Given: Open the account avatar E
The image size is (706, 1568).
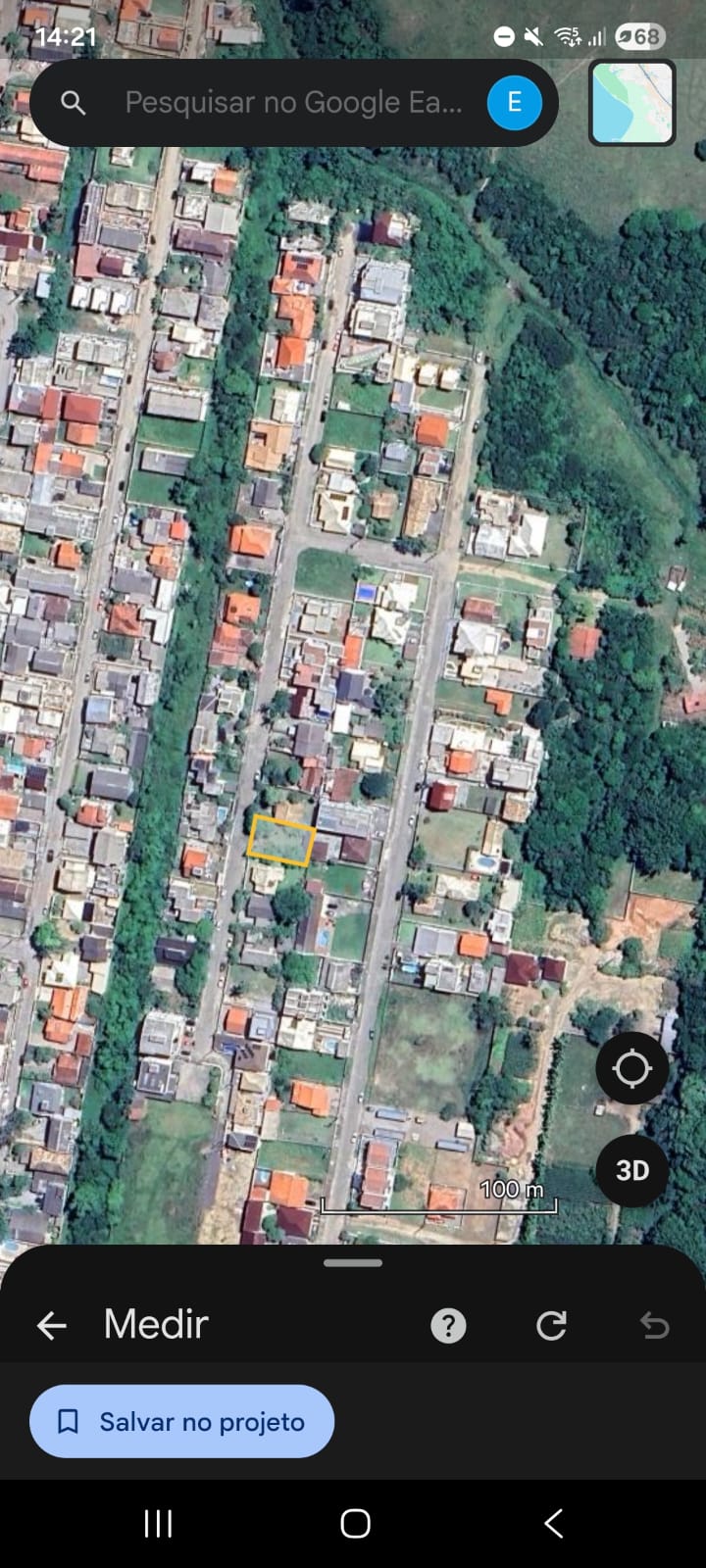Looking at the screenshot, I should coord(514,103).
